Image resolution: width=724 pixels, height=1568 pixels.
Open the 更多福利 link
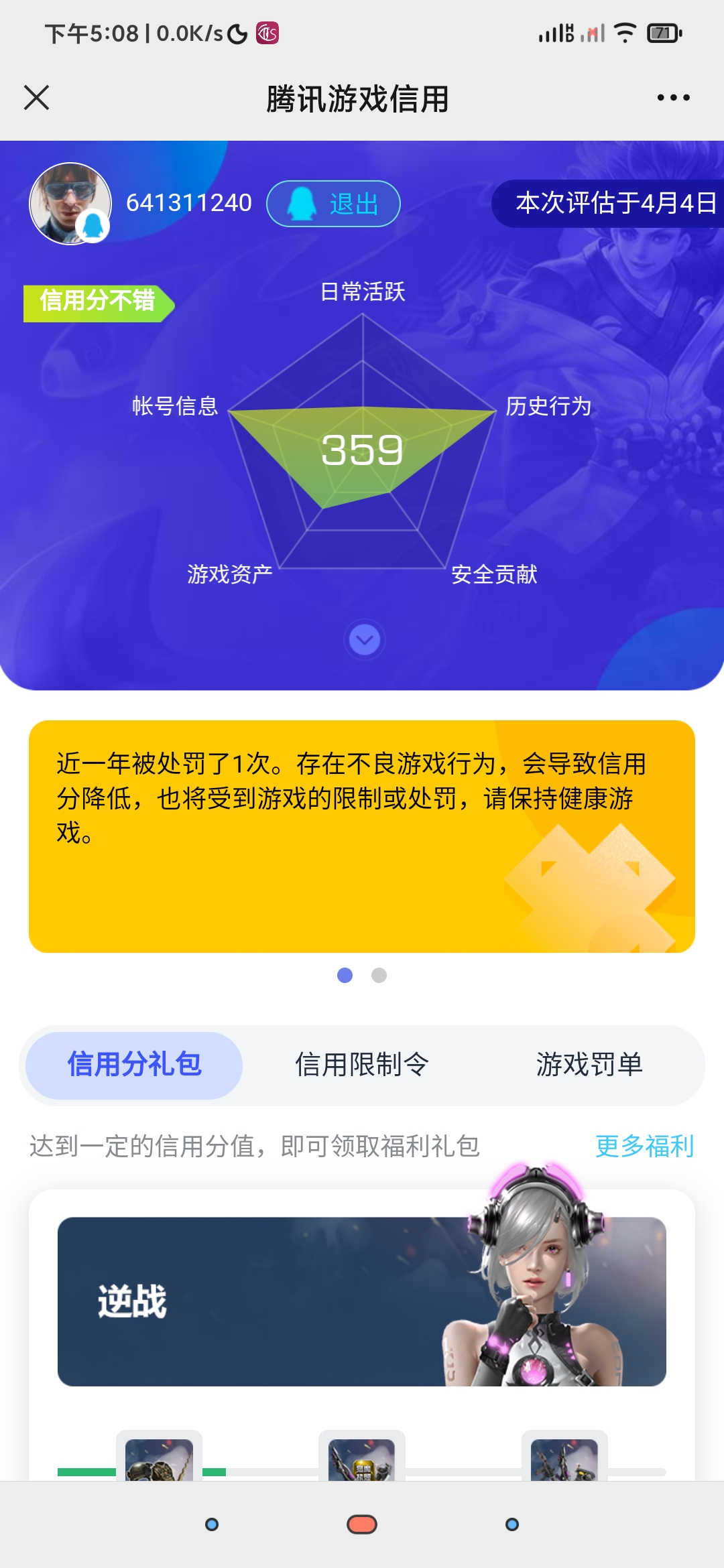coord(644,1146)
